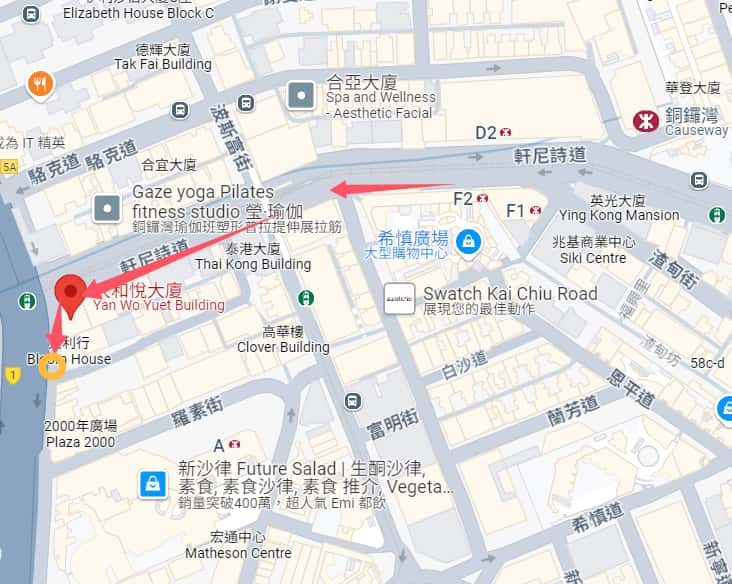The height and width of the screenshot is (584, 732).
Task: Select MTR exit F2 marker
Action: (483, 198)
